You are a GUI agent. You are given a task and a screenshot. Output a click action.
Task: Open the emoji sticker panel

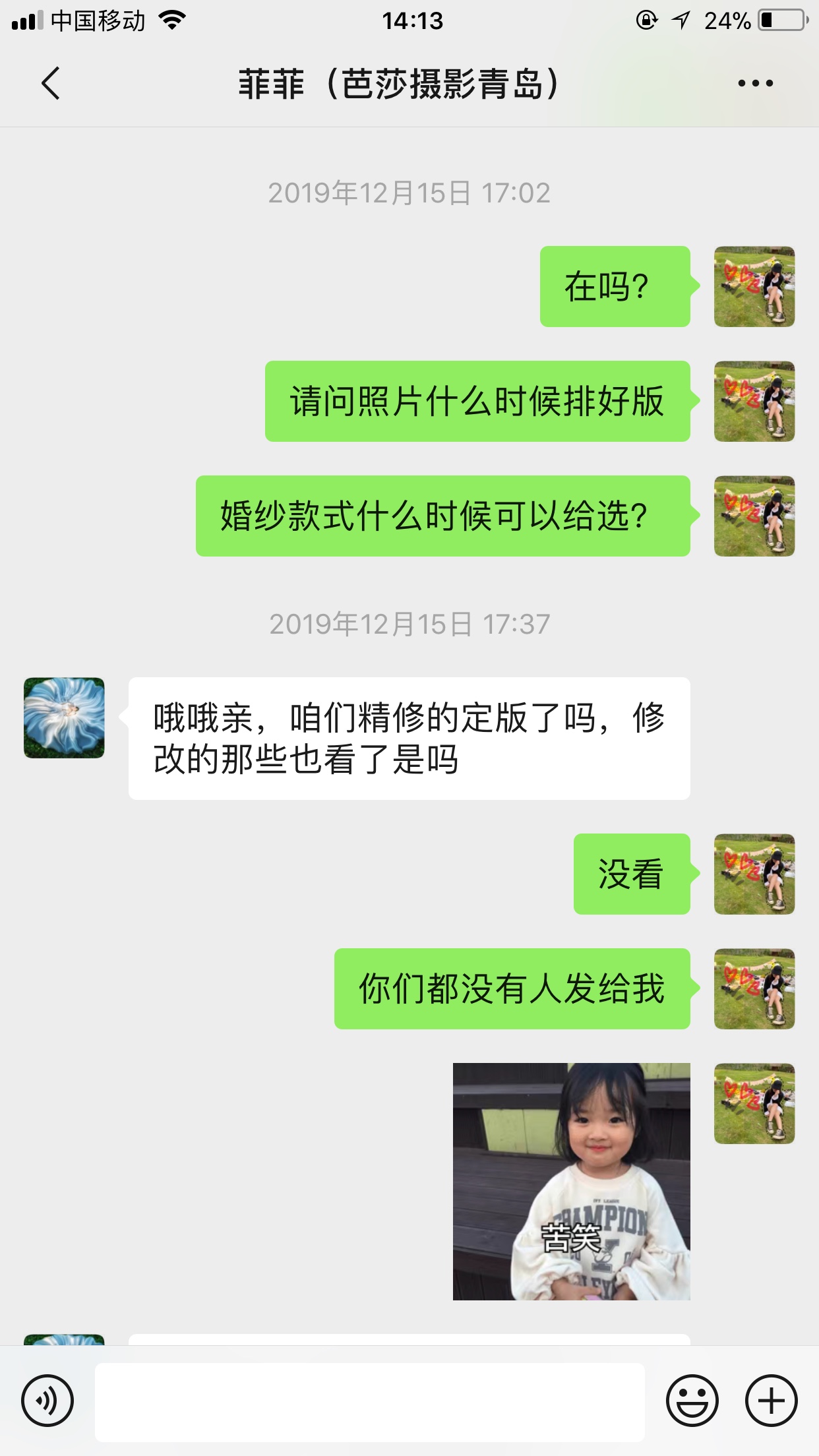coord(692,1401)
